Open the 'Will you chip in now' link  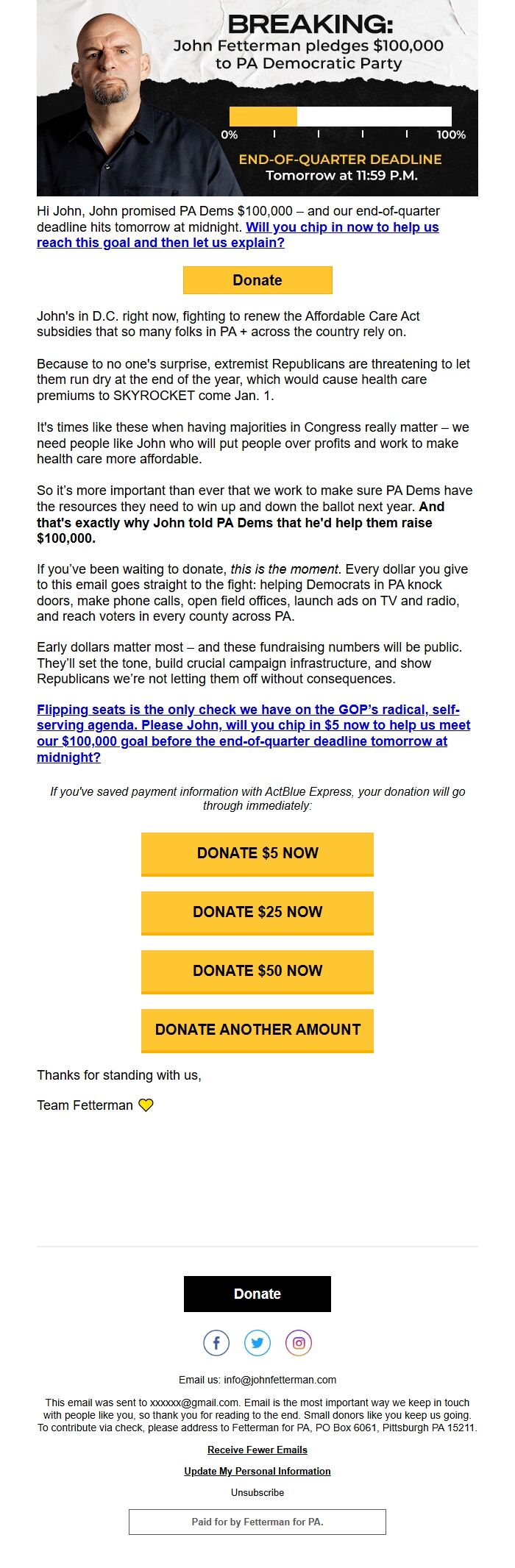pos(342,227)
